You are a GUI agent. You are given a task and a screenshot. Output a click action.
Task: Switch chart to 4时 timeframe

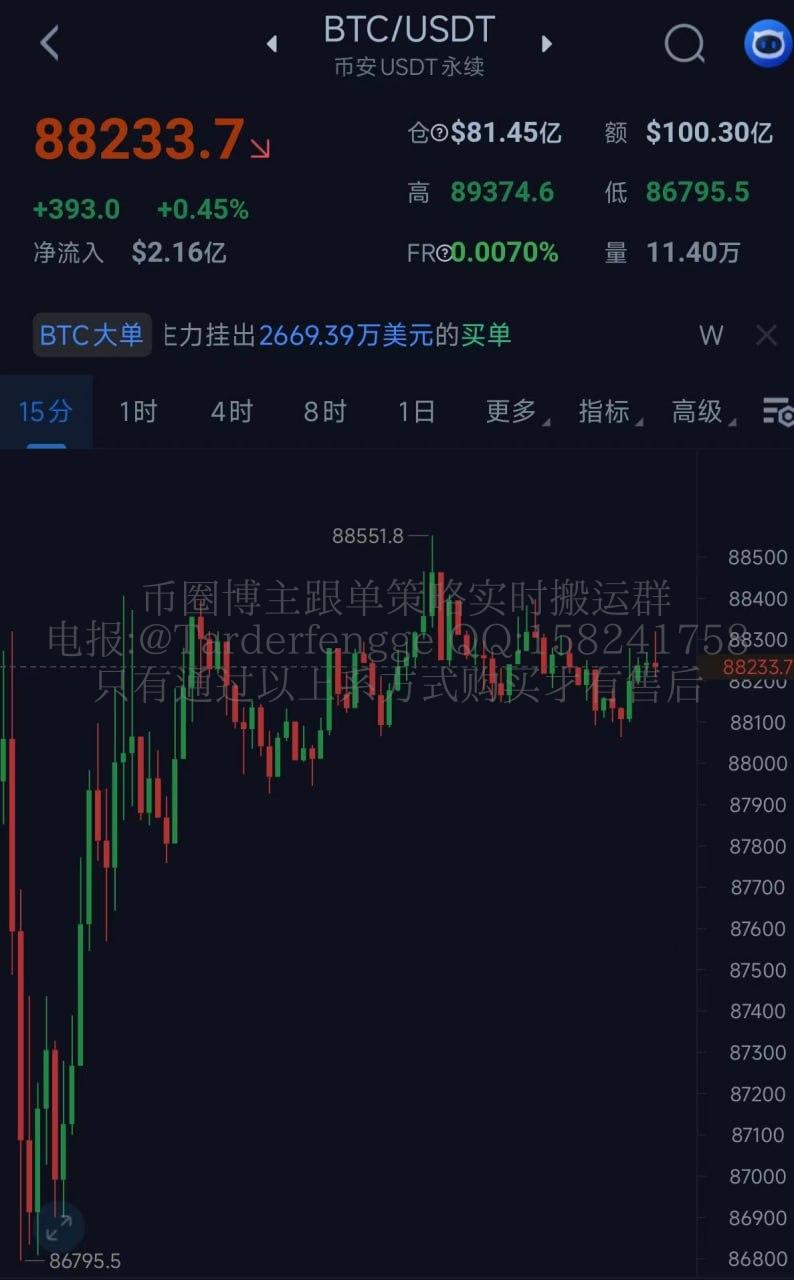[231, 411]
